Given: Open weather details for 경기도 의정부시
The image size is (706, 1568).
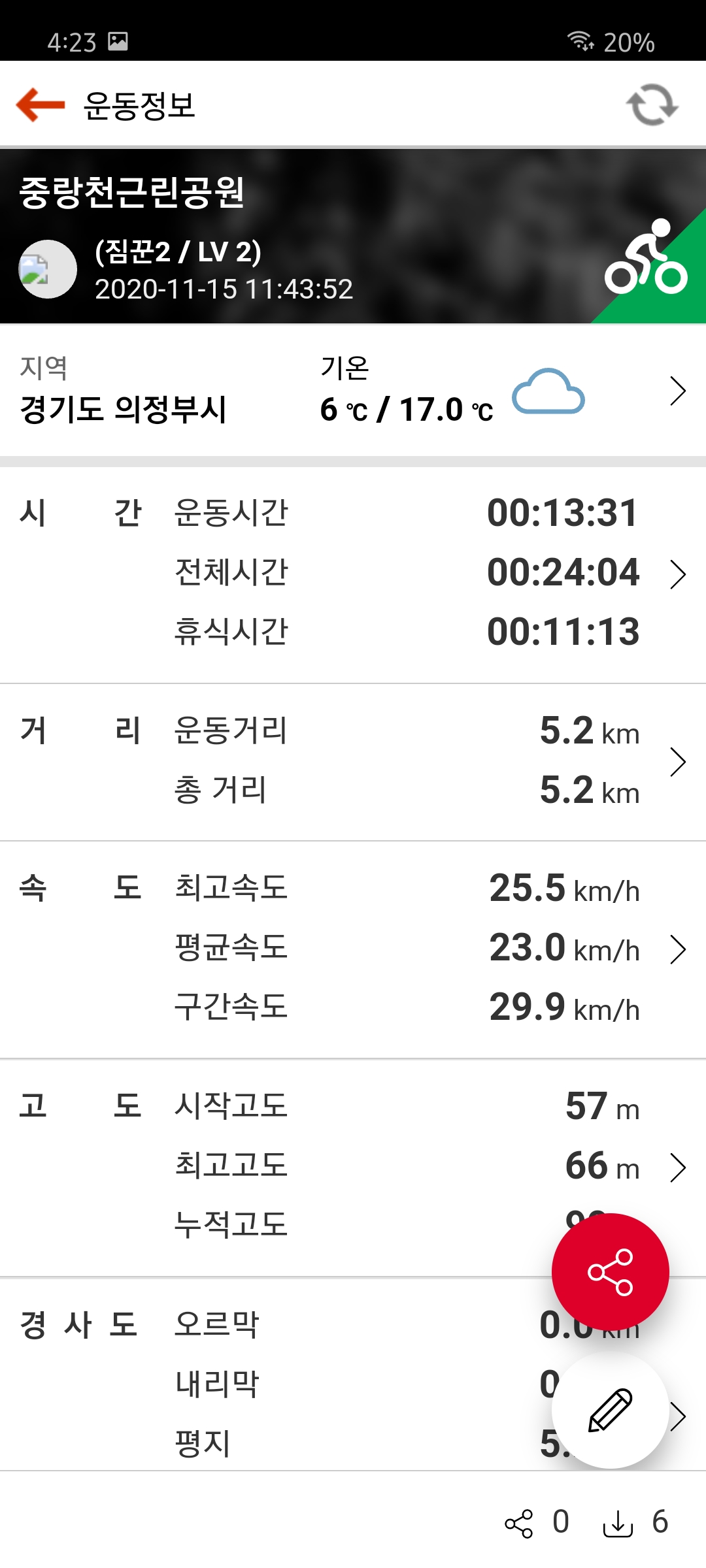Looking at the screenshot, I should pos(678,391).
